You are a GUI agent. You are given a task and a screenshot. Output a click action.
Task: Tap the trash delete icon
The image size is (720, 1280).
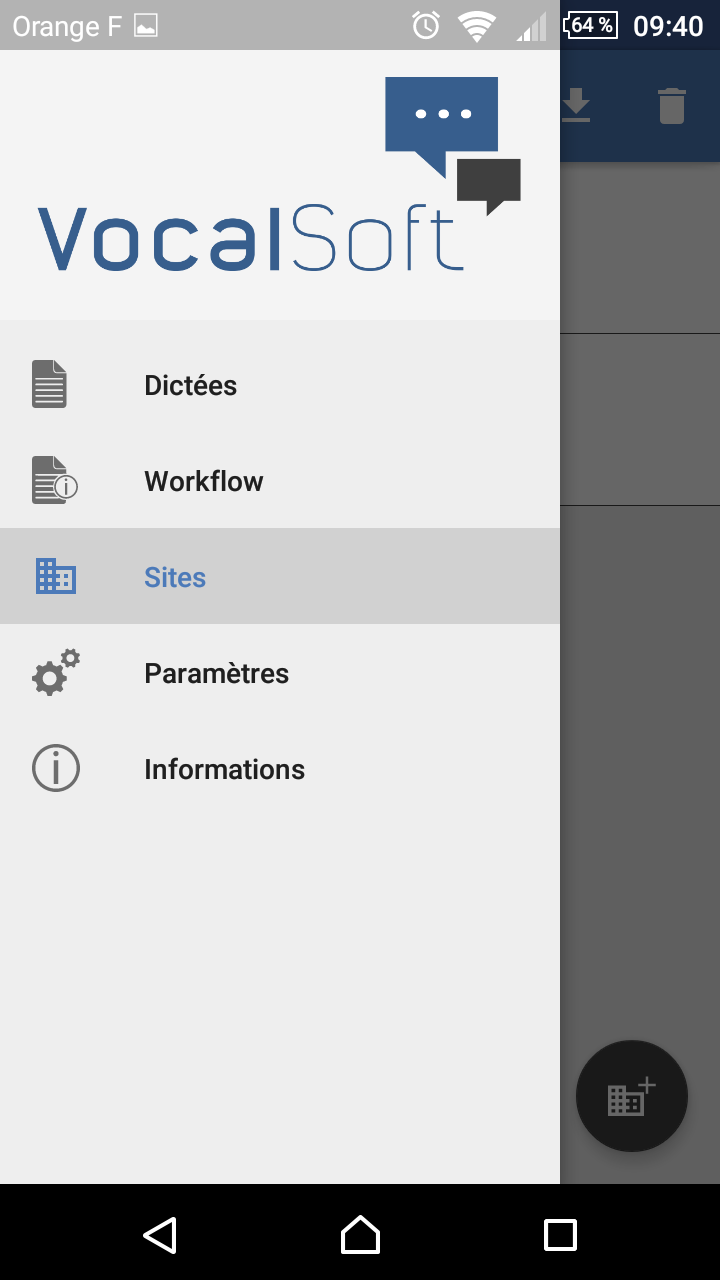point(672,105)
